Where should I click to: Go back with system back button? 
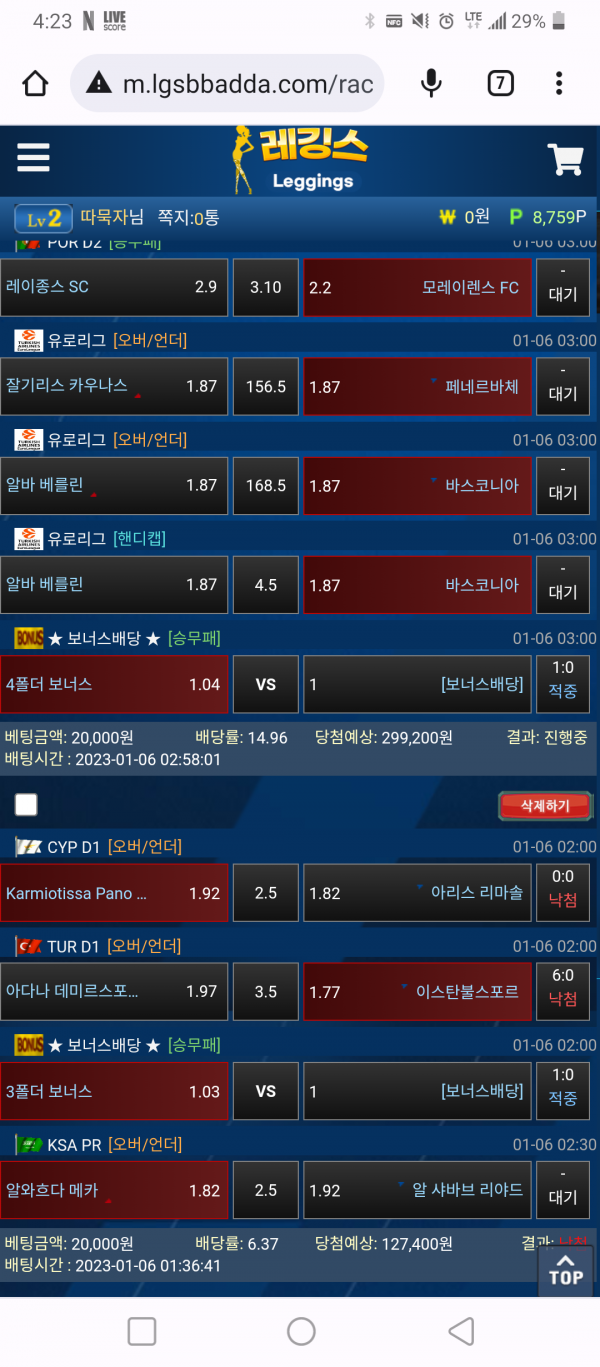[460, 1331]
